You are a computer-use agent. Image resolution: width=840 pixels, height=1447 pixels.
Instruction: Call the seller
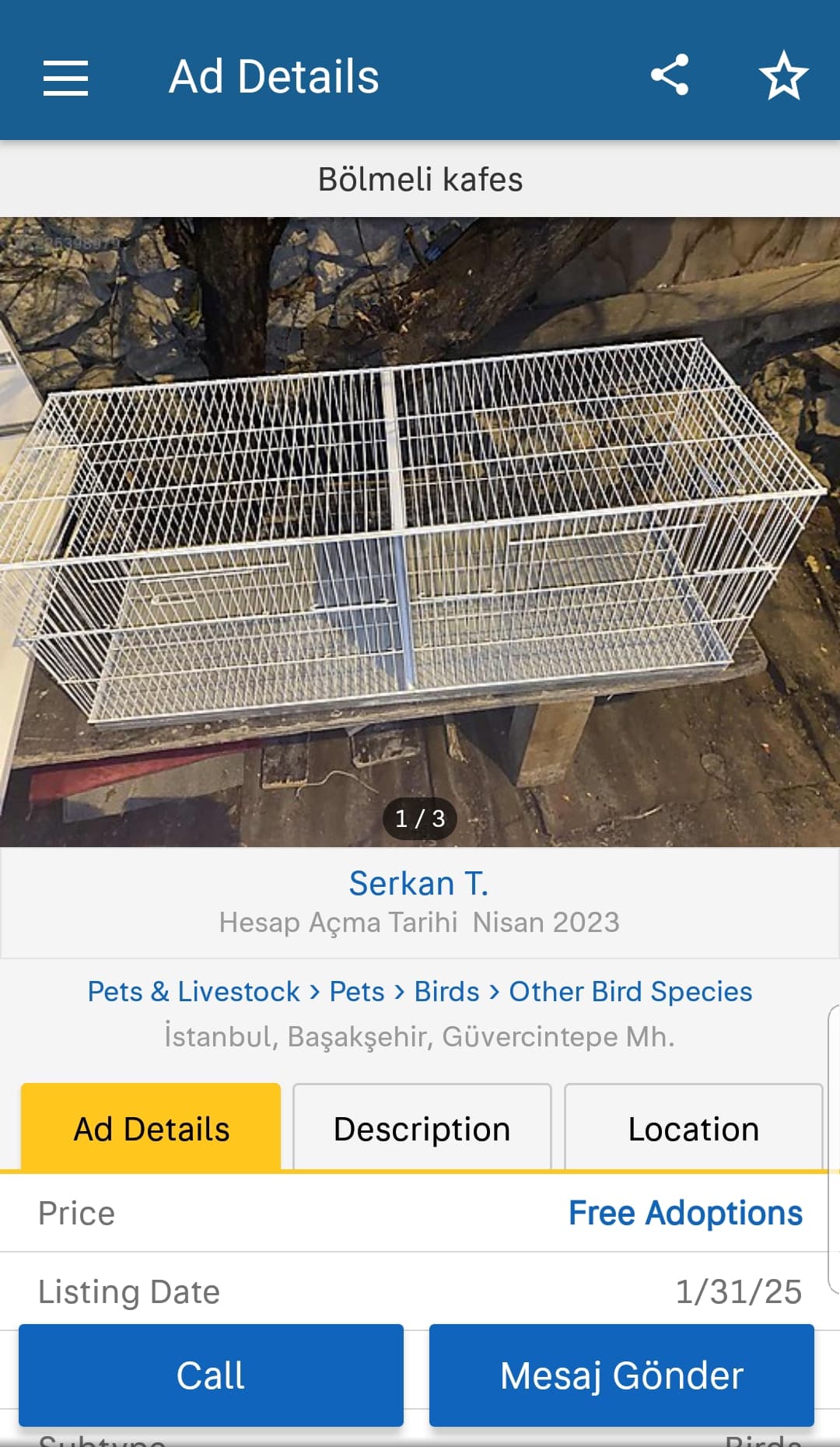point(211,1375)
